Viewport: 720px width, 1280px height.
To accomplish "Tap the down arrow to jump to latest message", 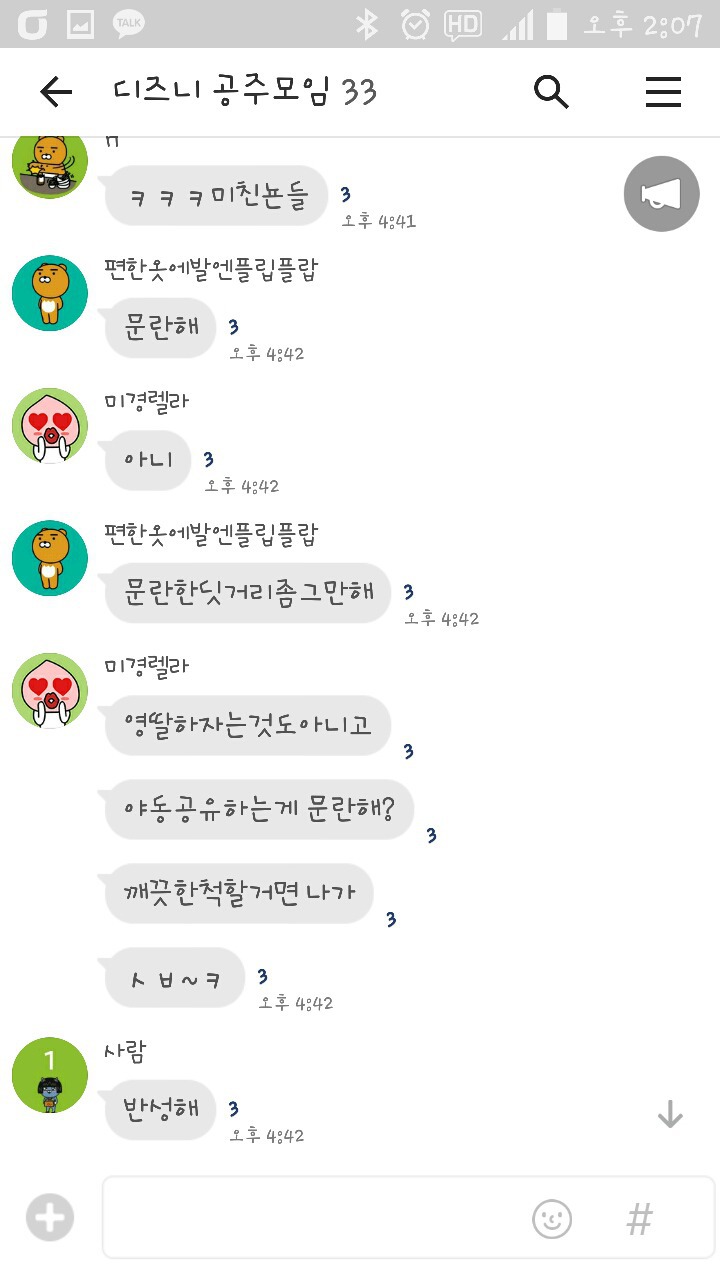I will coord(669,1113).
